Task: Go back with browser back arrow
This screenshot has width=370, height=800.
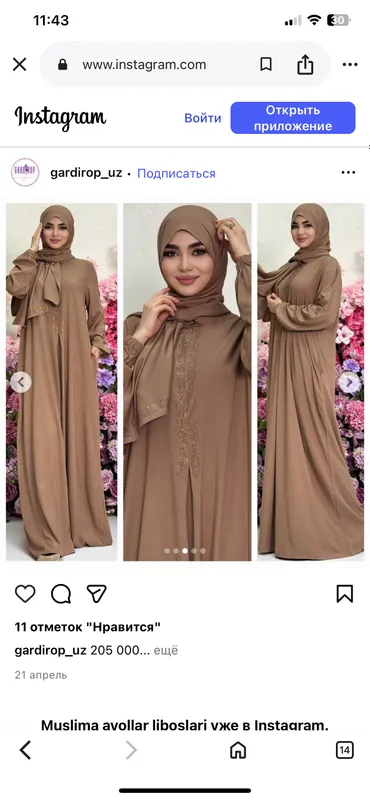Action: pyautogui.click(x=25, y=750)
